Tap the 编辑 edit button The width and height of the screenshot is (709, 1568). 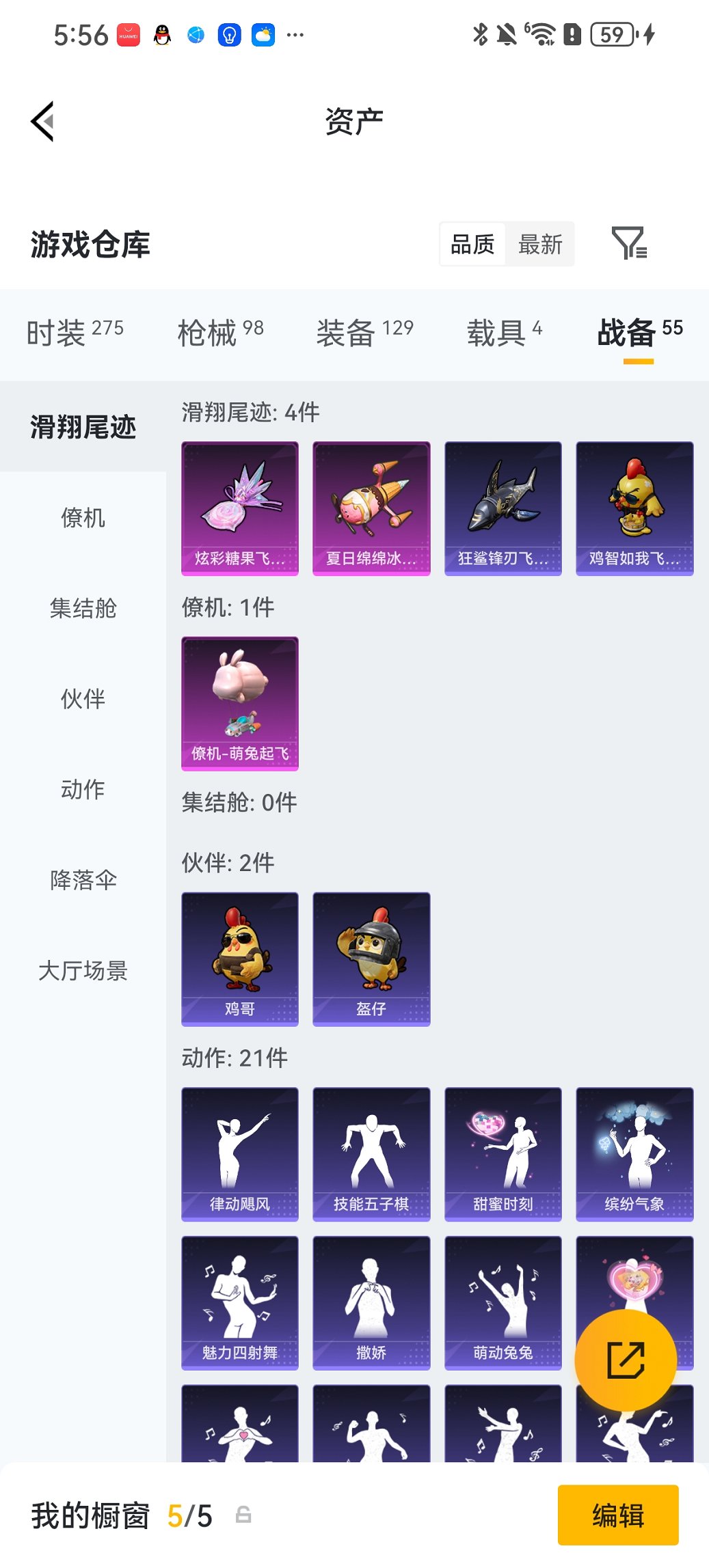(617, 1515)
